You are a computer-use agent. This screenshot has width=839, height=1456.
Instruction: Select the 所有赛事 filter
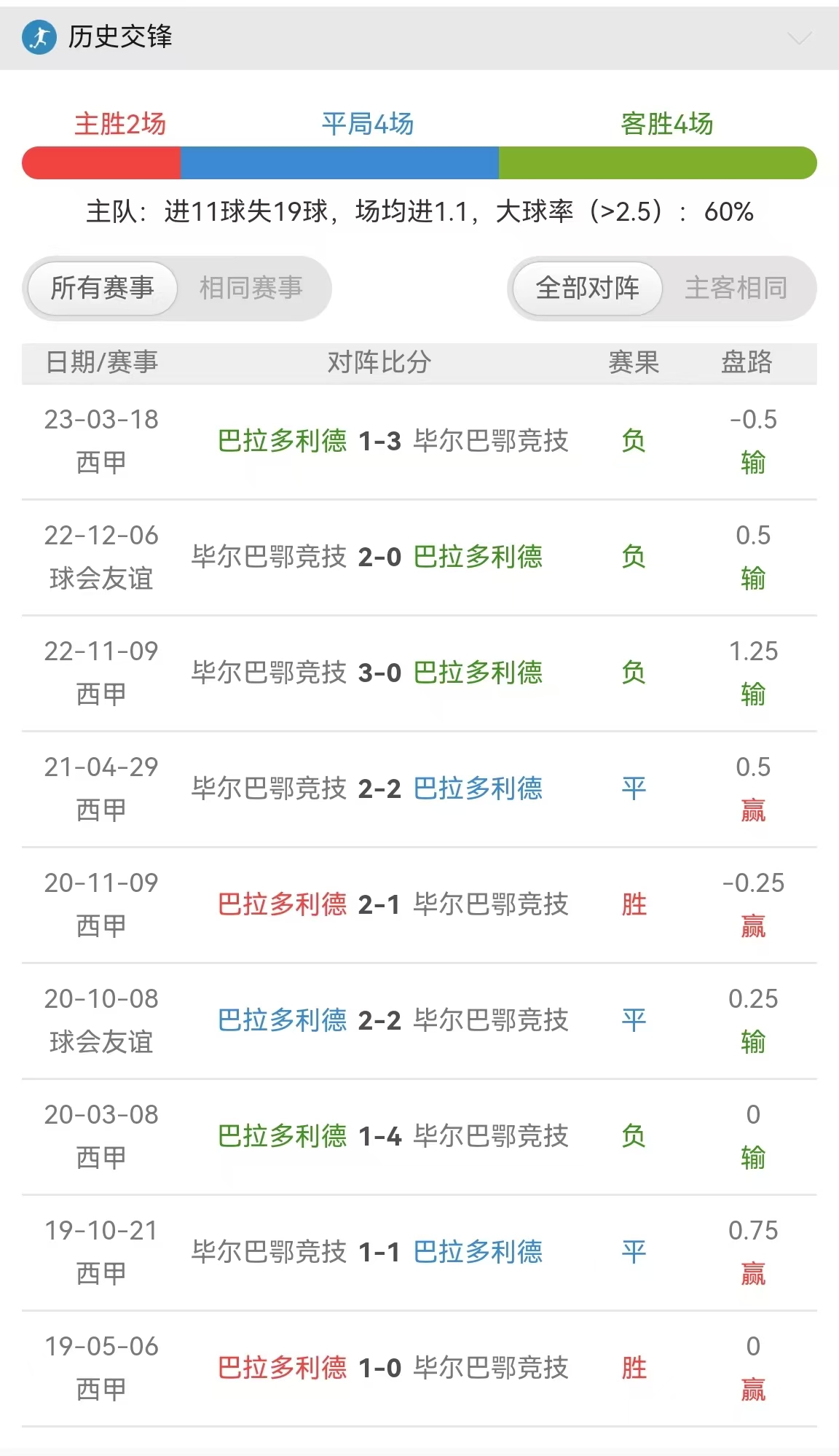pyautogui.click(x=102, y=288)
